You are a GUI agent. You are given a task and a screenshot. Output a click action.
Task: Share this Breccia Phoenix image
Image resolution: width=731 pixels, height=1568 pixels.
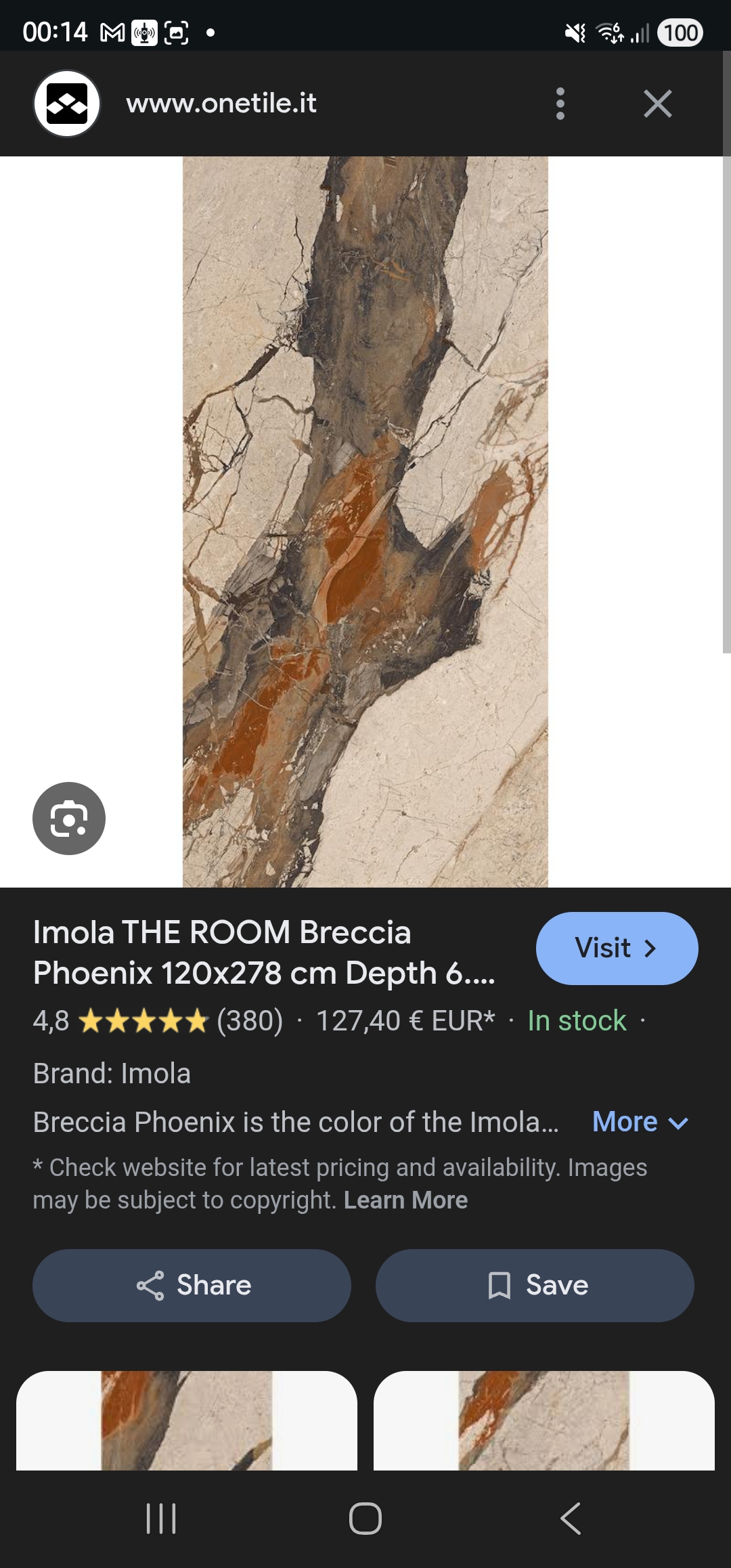click(192, 1285)
